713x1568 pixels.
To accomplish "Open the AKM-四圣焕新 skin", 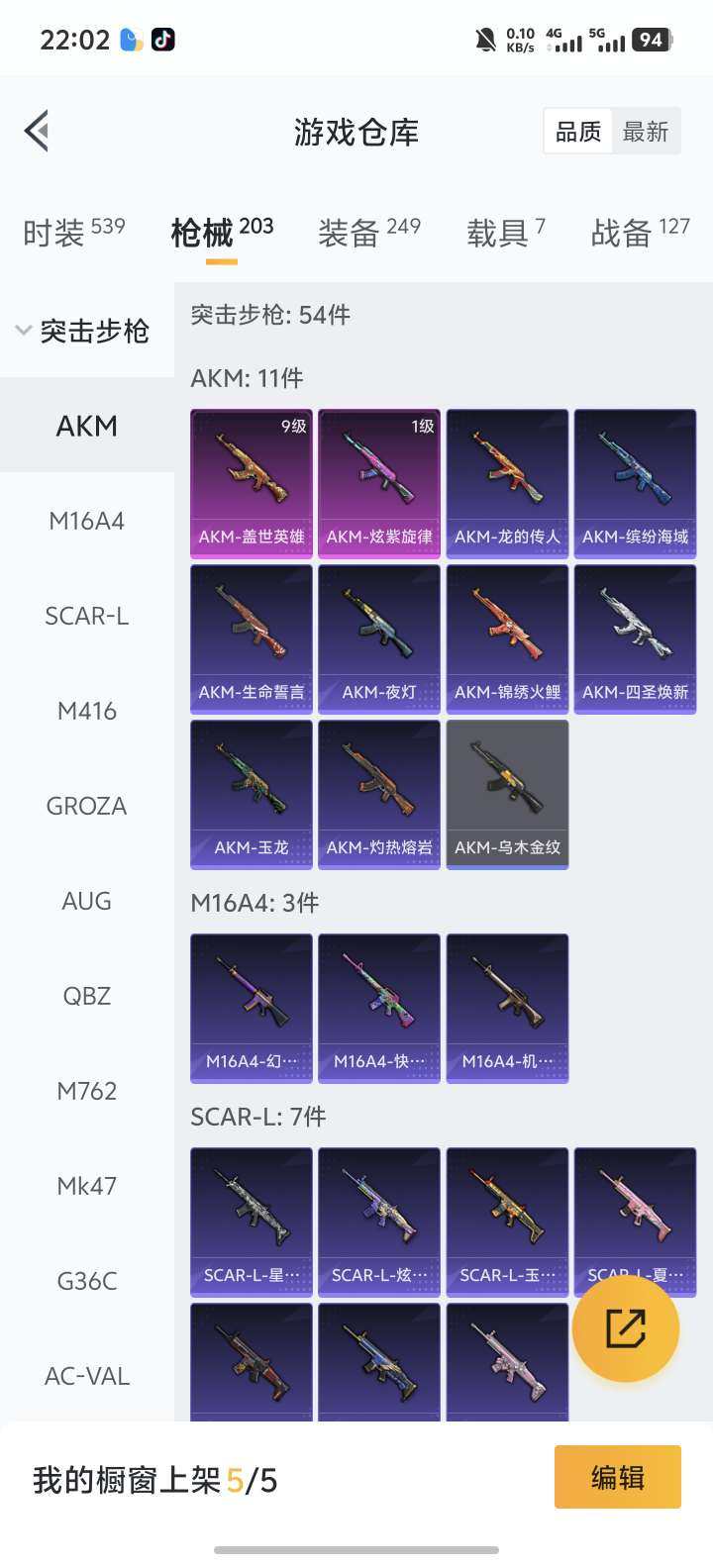I will pos(635,638).
